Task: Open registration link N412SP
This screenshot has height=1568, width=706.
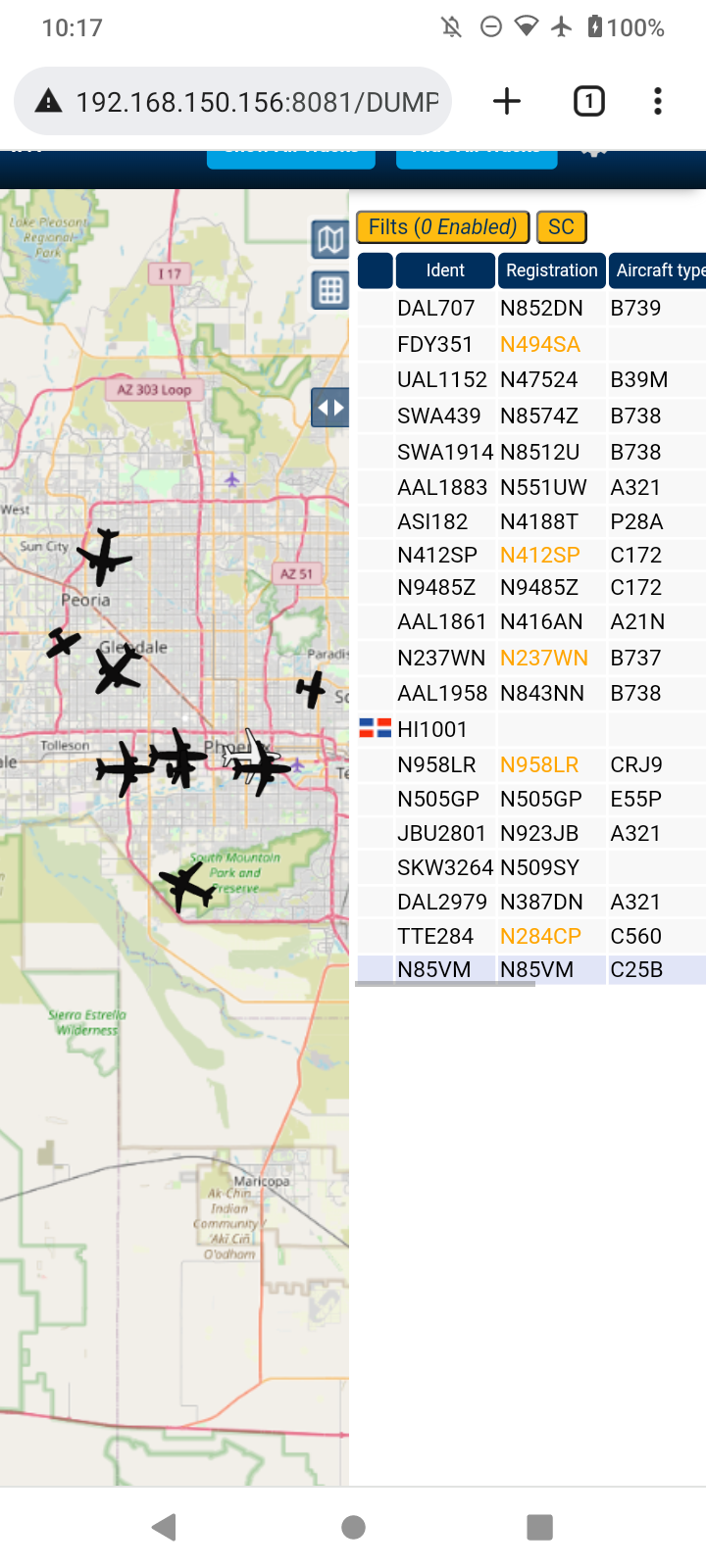Action: click(540, 555)
